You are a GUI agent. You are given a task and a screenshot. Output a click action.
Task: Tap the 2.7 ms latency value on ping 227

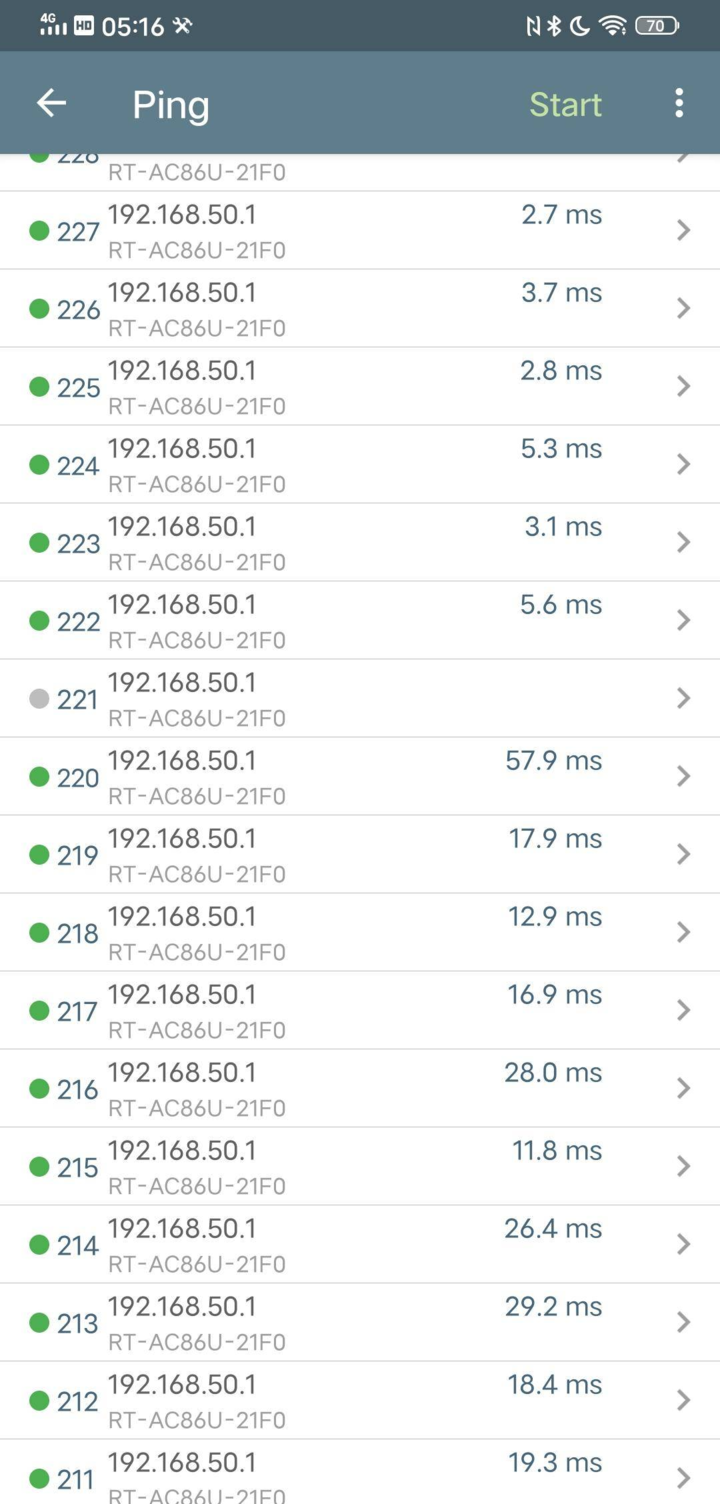pos(561,214)
